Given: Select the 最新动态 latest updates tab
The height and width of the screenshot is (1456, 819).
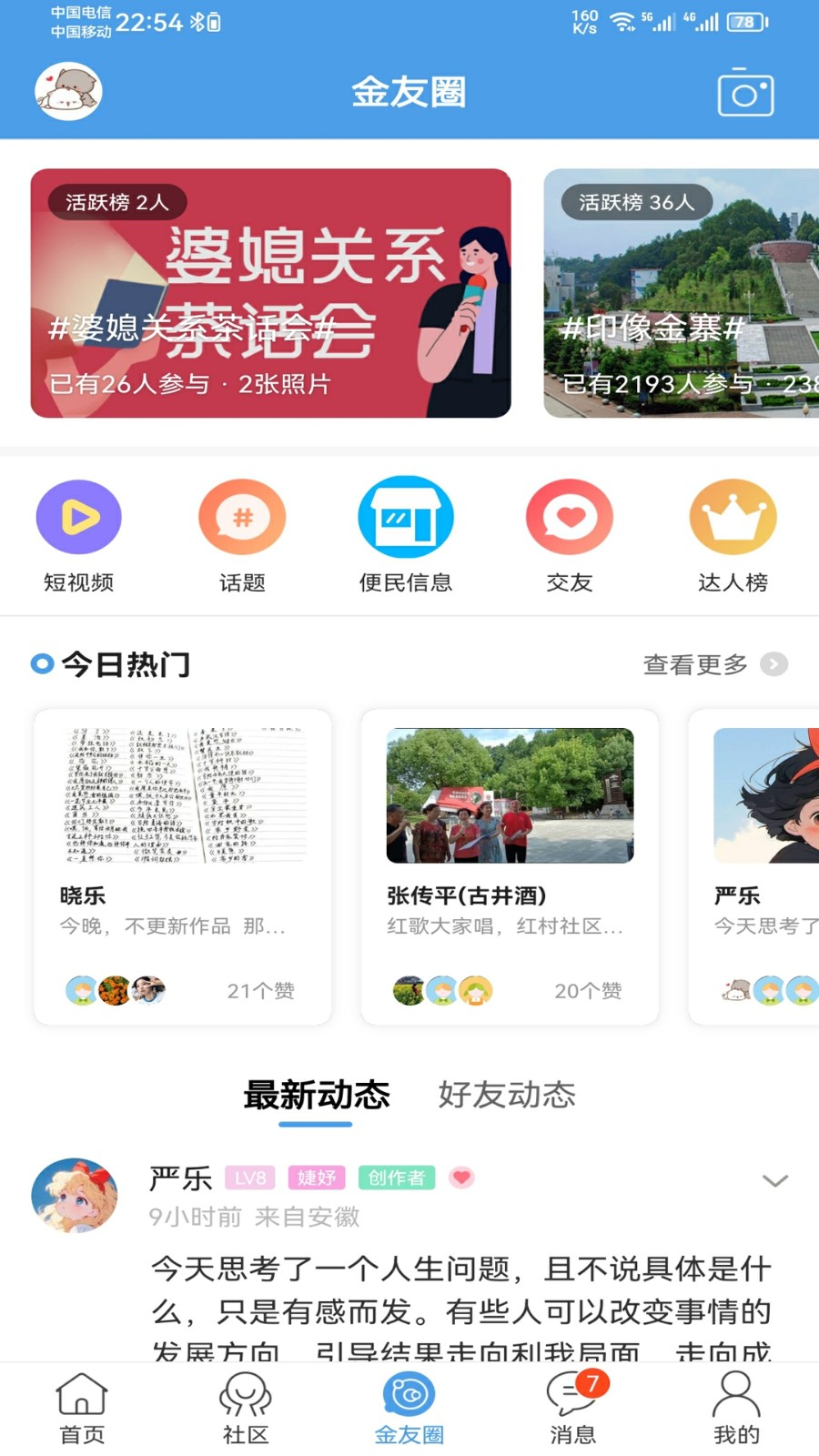Looking at the screenshot, I should (x=317, y=1096).
